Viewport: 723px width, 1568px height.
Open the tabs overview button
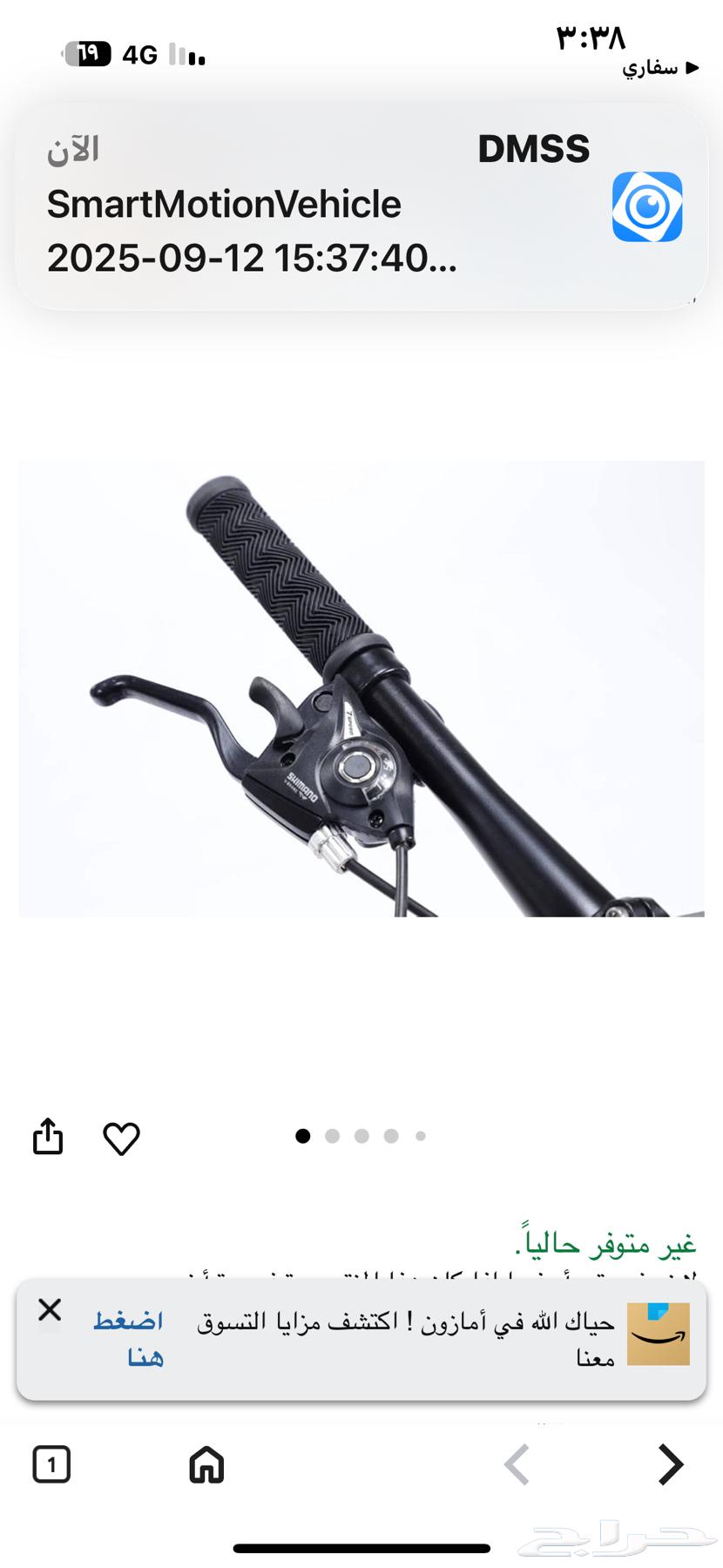click(51, 1464)
